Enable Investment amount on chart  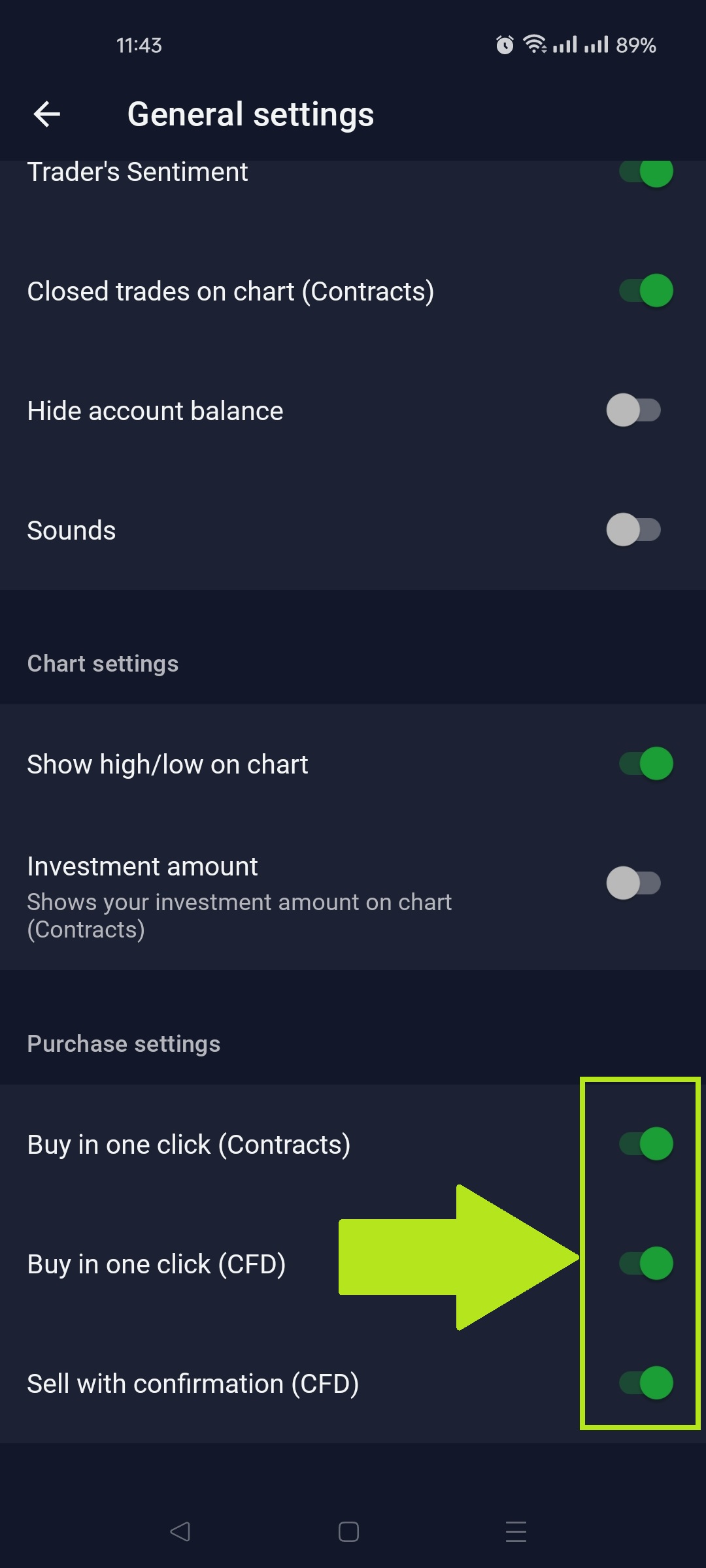634,883
